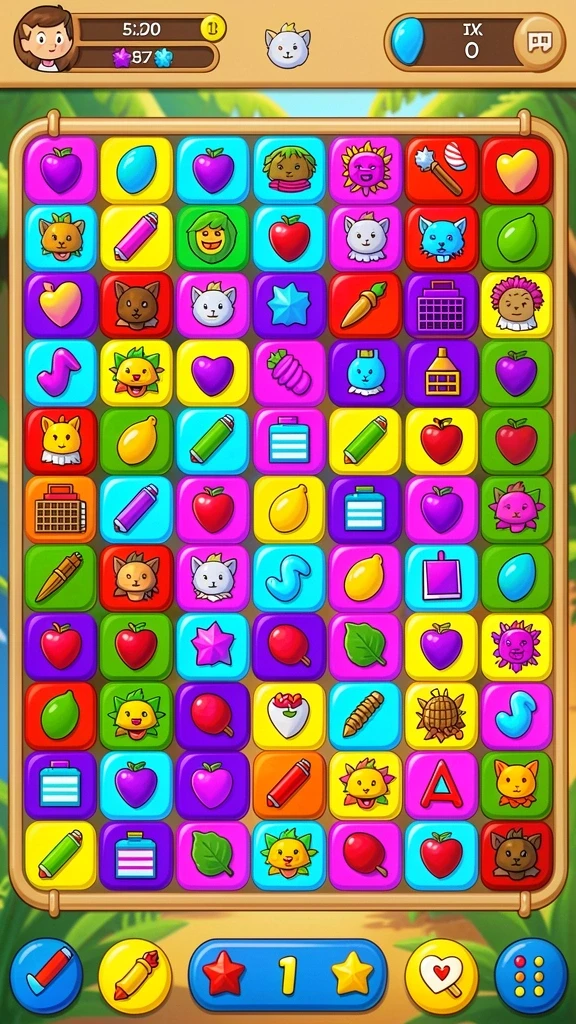Tap the pink hedgehog tile on yellow
Image resolution: width=576 pixels, height=1024 pixels.
517,306
